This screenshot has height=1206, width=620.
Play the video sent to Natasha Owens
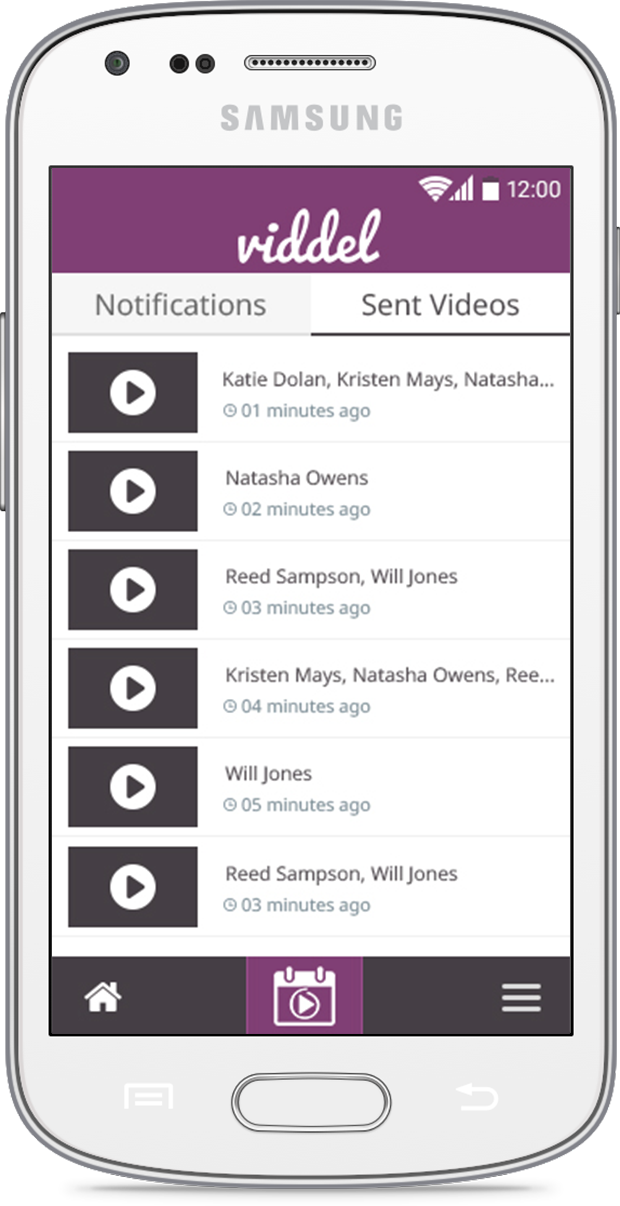pos(133,491)
